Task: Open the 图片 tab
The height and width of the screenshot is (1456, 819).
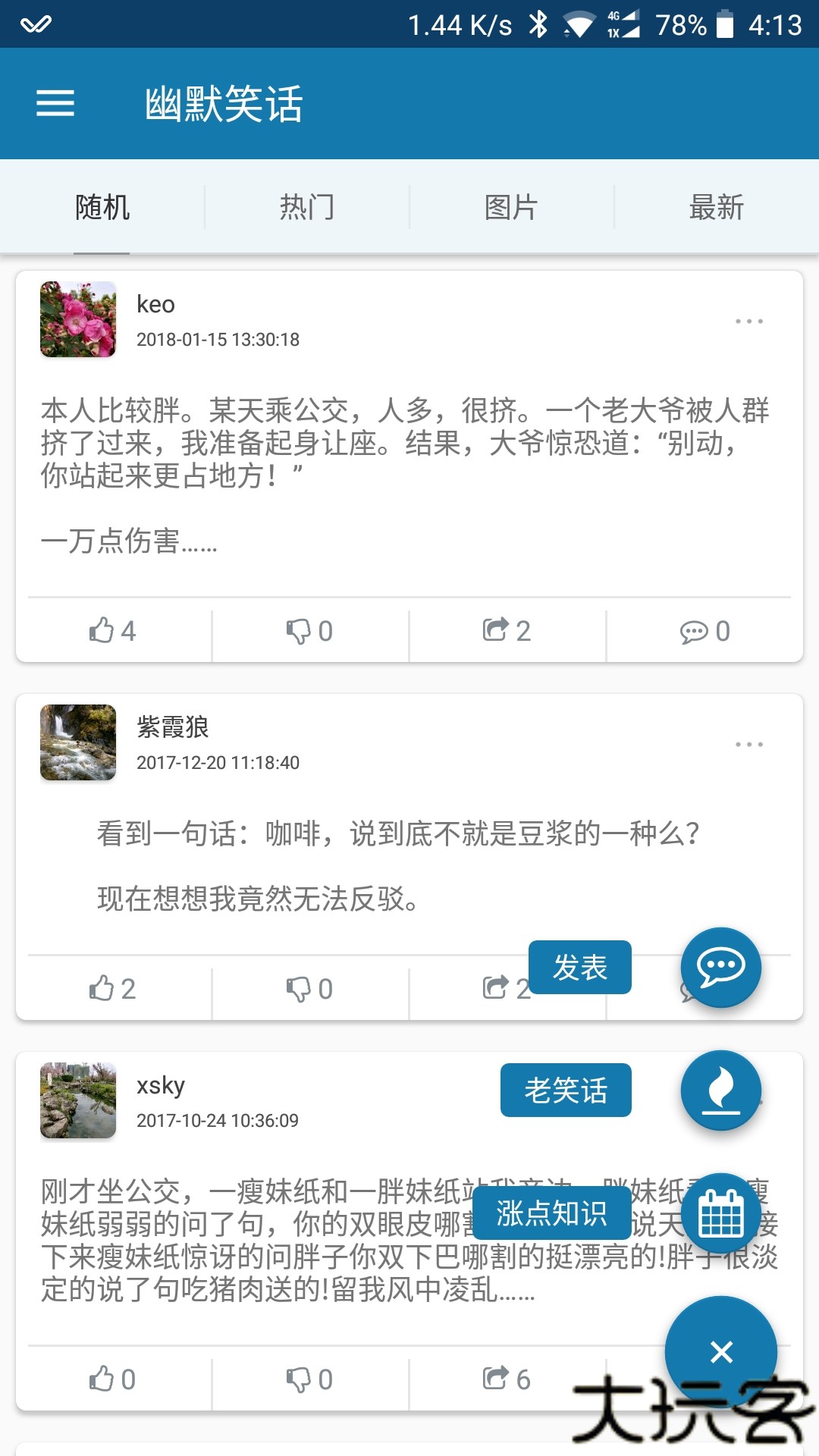Action: (512, 206)
